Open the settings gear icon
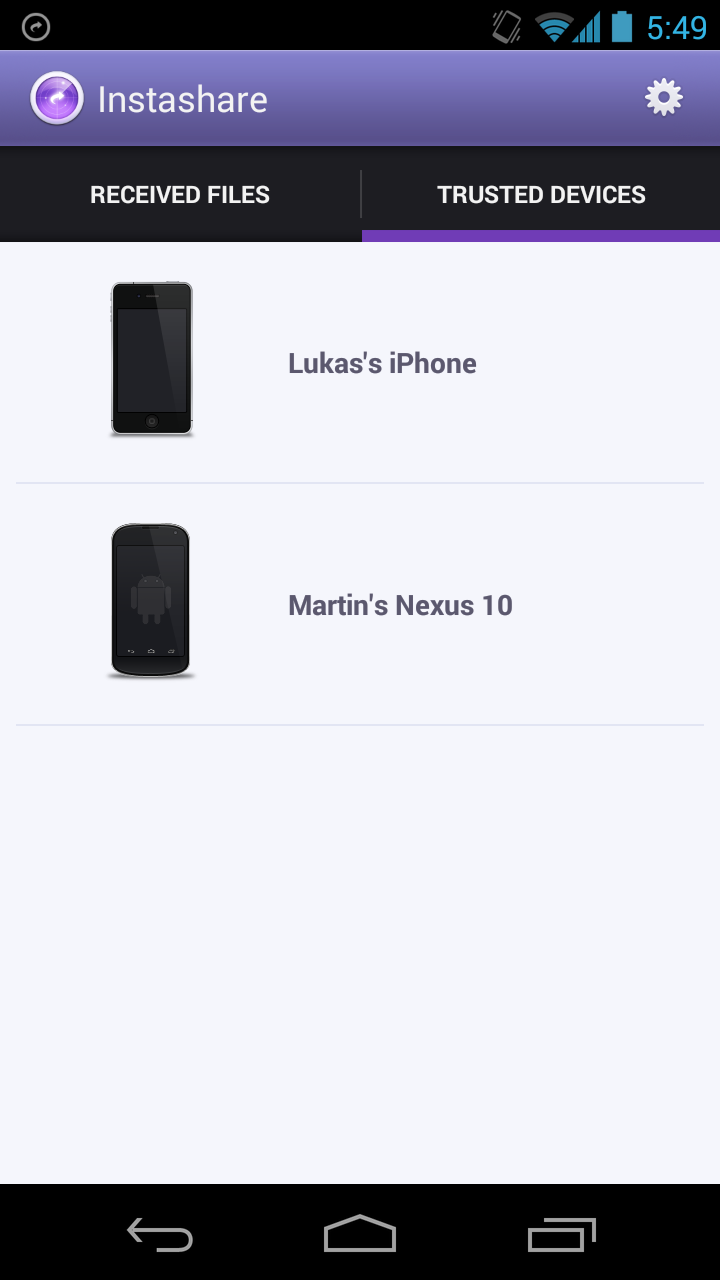Screen dimensions: 720x1280 (x=663, y=98)
